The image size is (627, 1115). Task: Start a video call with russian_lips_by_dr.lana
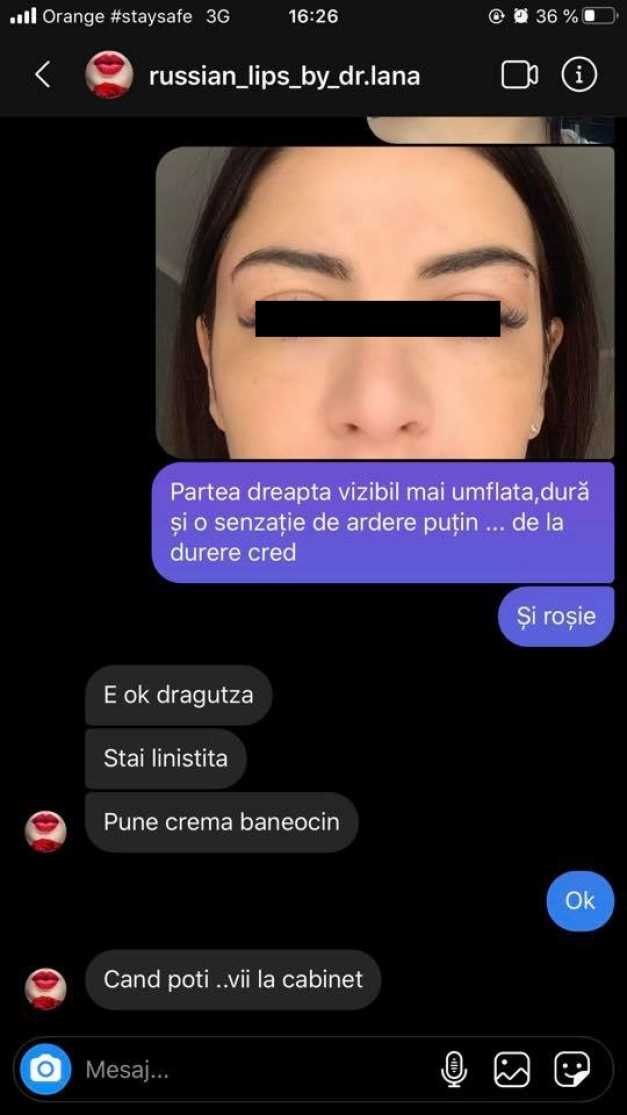(519, 75)
